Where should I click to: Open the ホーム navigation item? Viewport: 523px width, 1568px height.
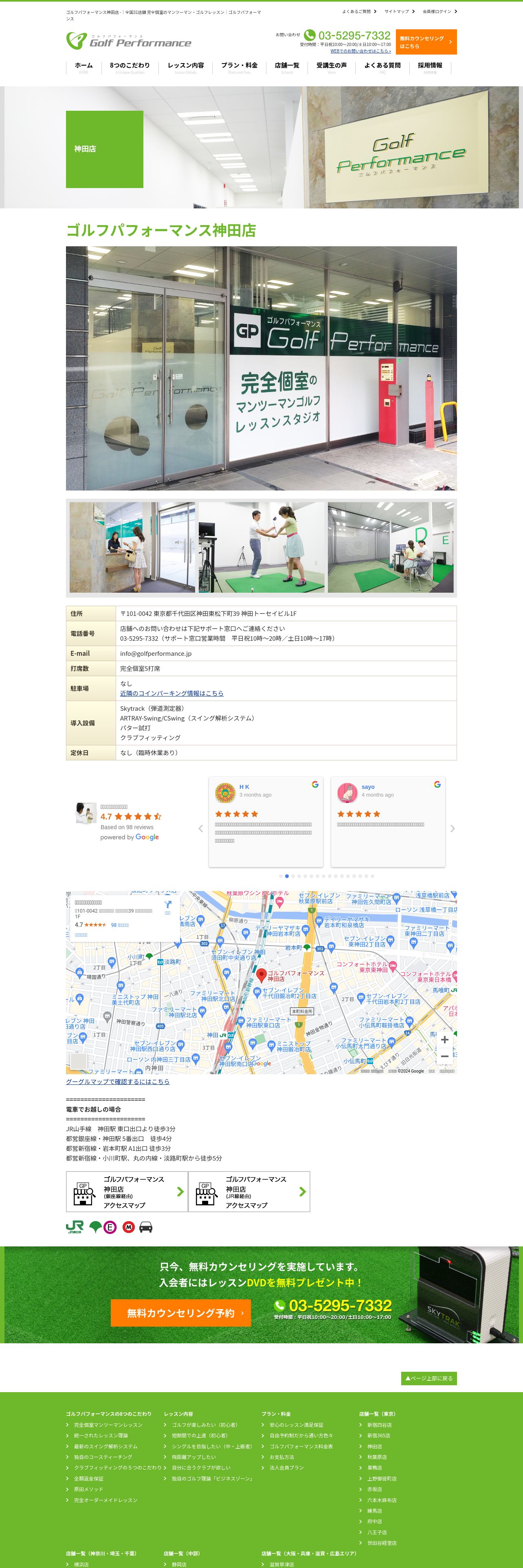pos(84,66)
